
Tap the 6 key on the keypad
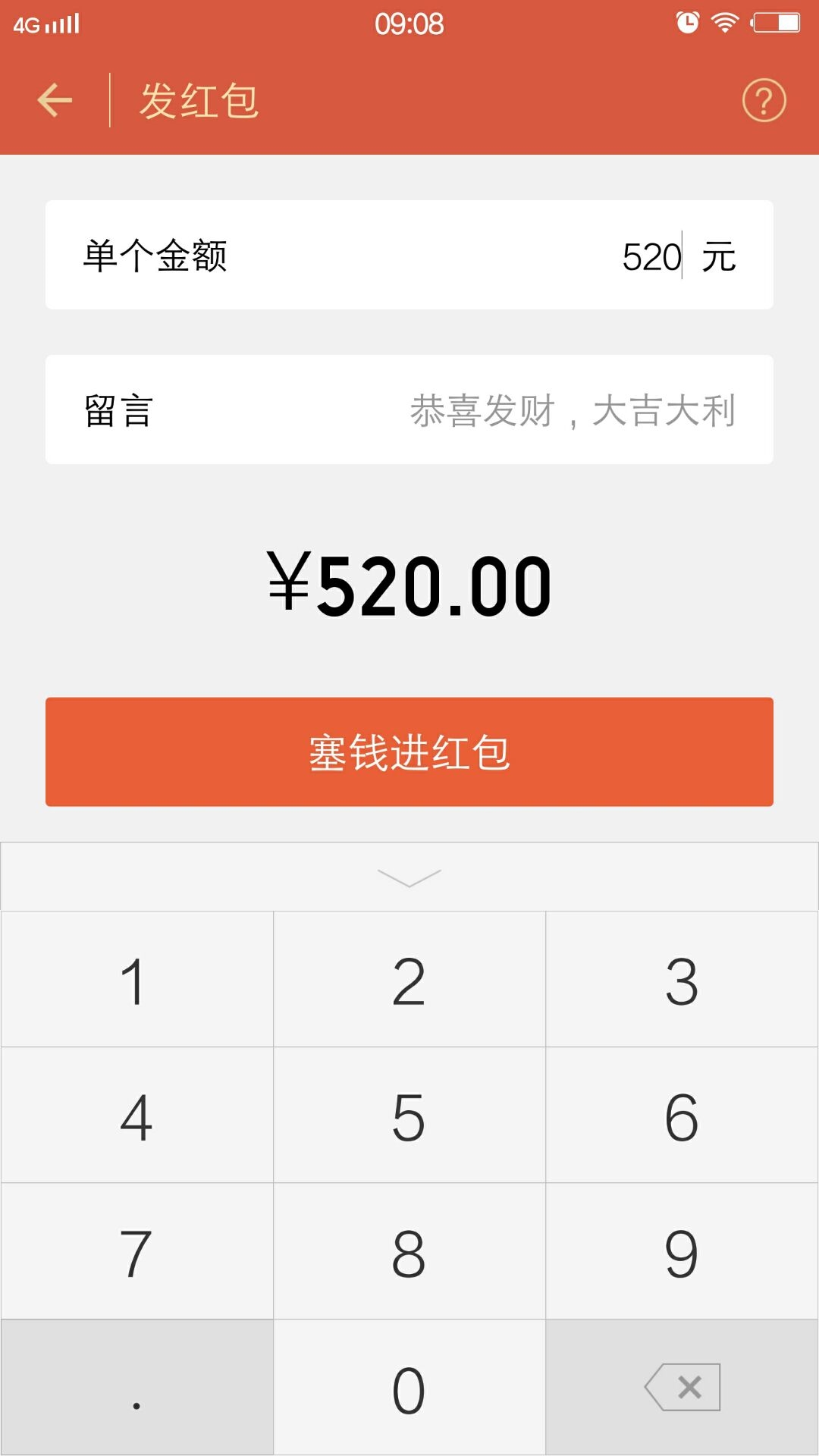coord(681,1116)
